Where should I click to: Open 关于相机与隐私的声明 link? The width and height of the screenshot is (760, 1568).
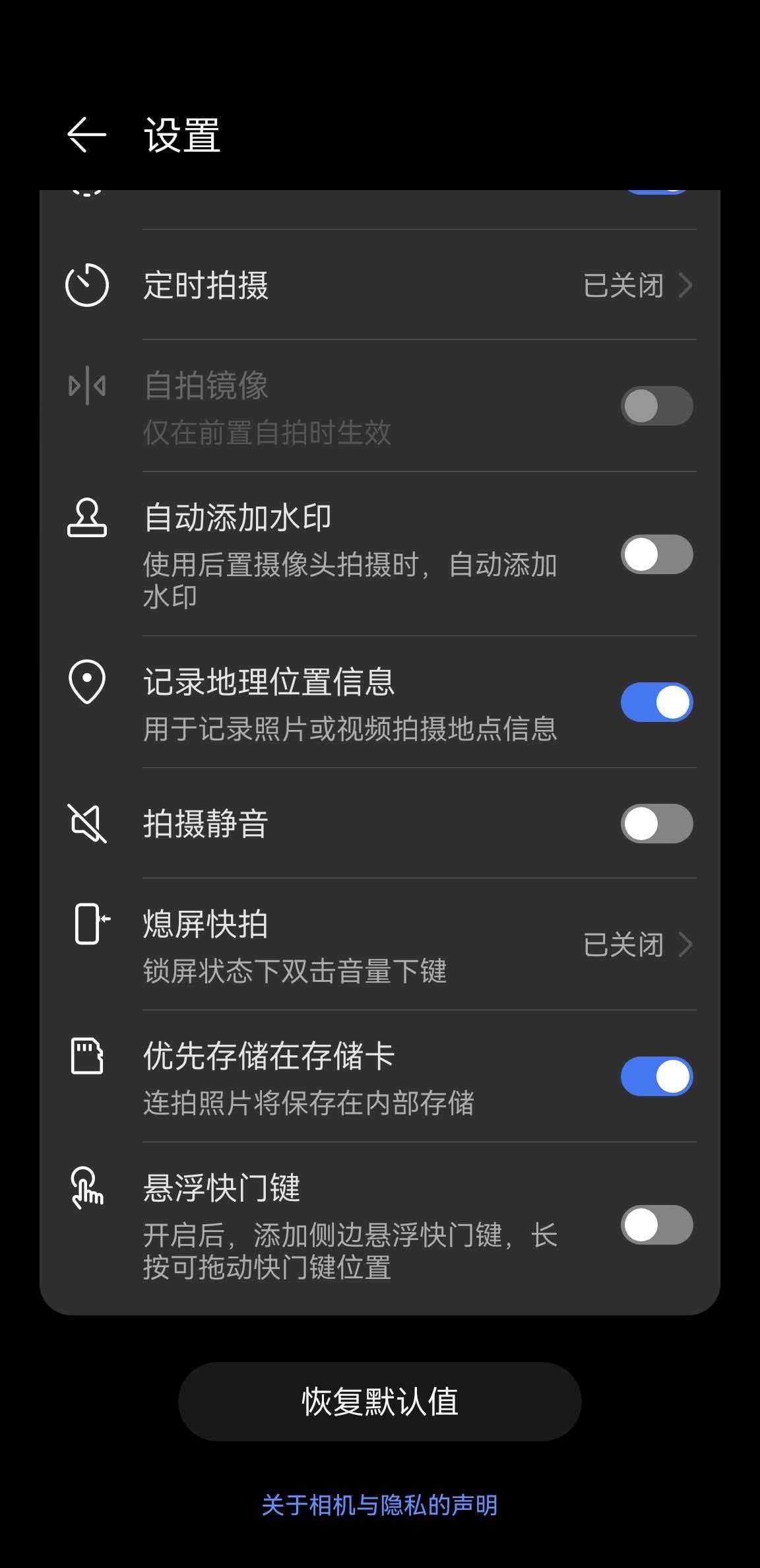point(379,1505)
